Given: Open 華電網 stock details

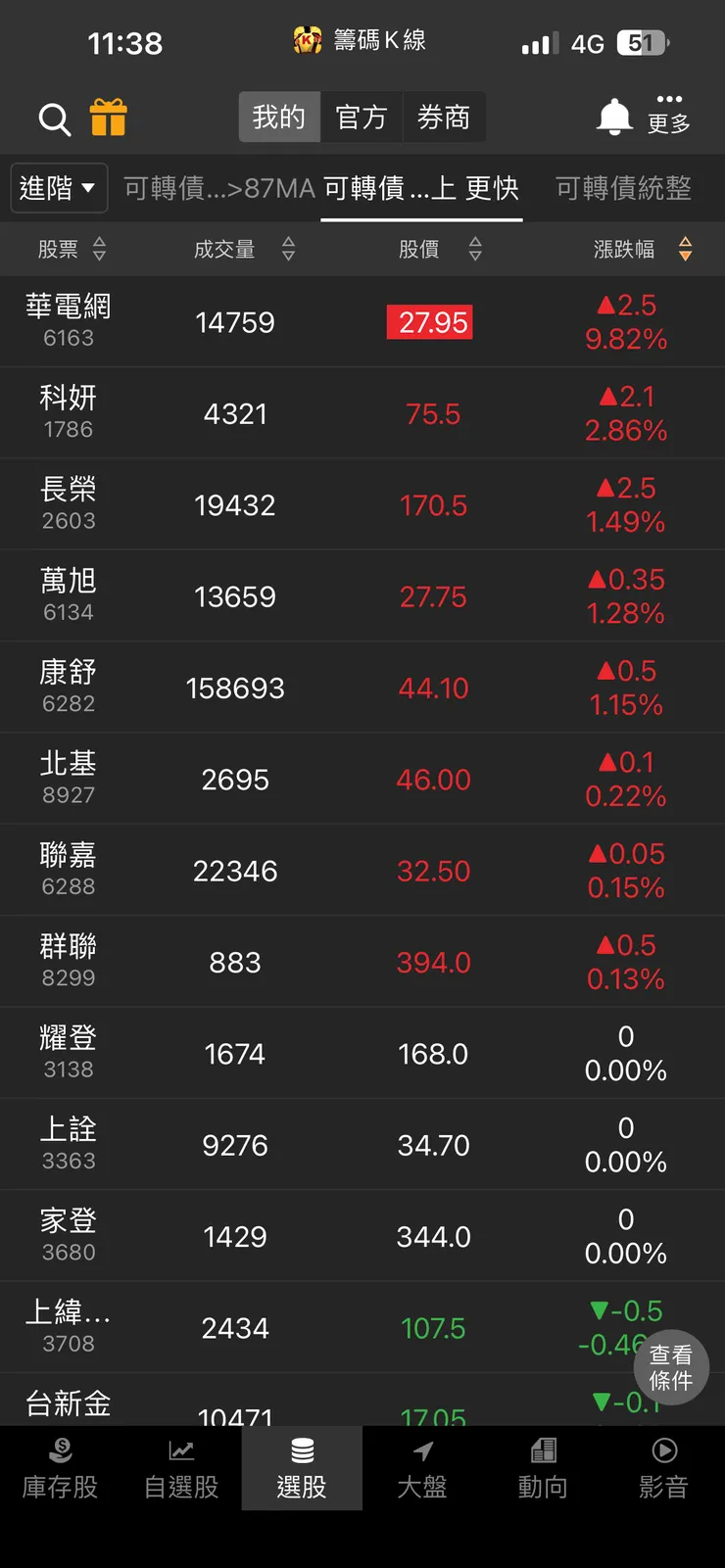Looking at the screenshot, I should [x=69, y=321].
